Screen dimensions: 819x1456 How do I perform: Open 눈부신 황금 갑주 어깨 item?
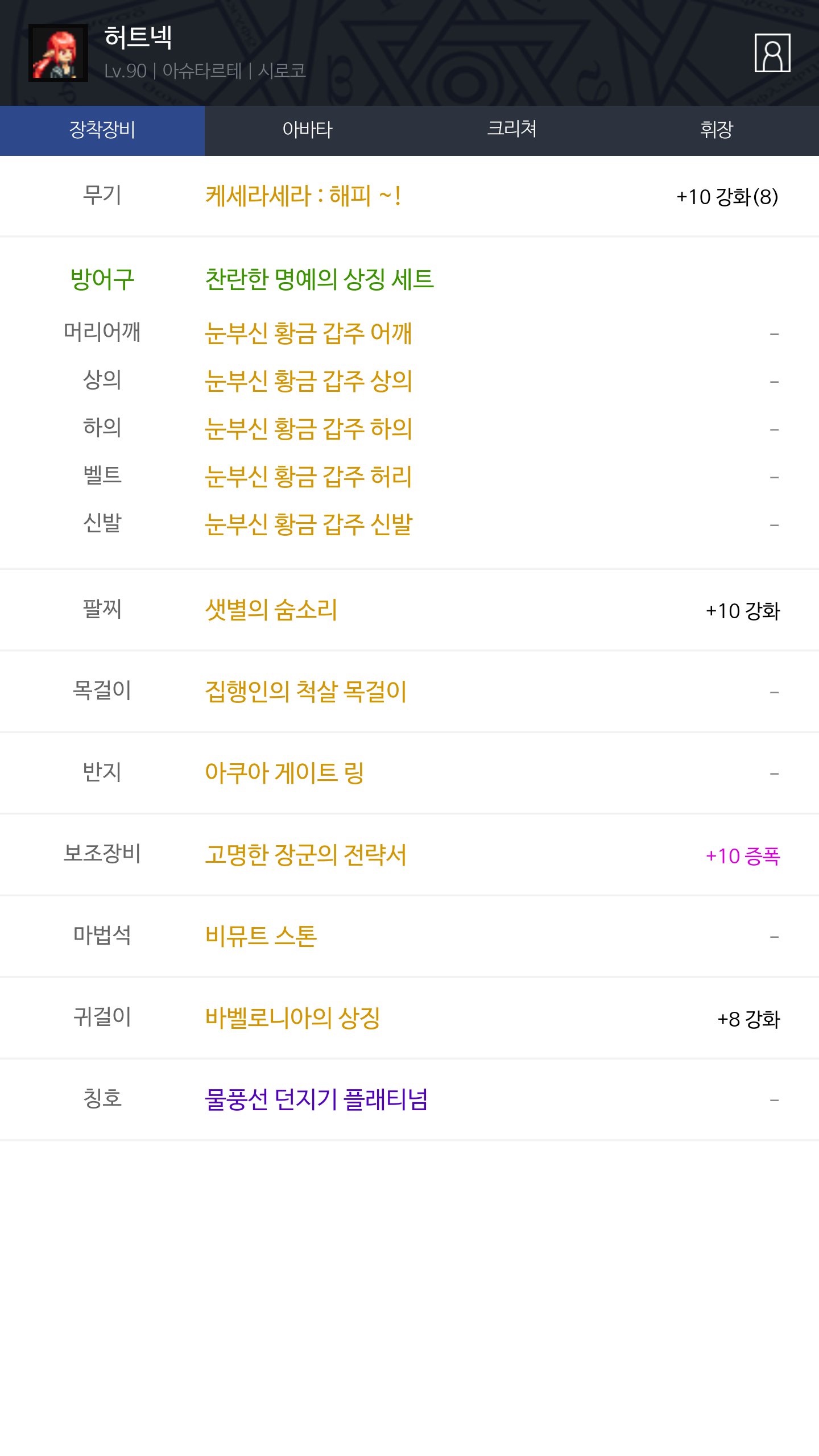[308, 333]
